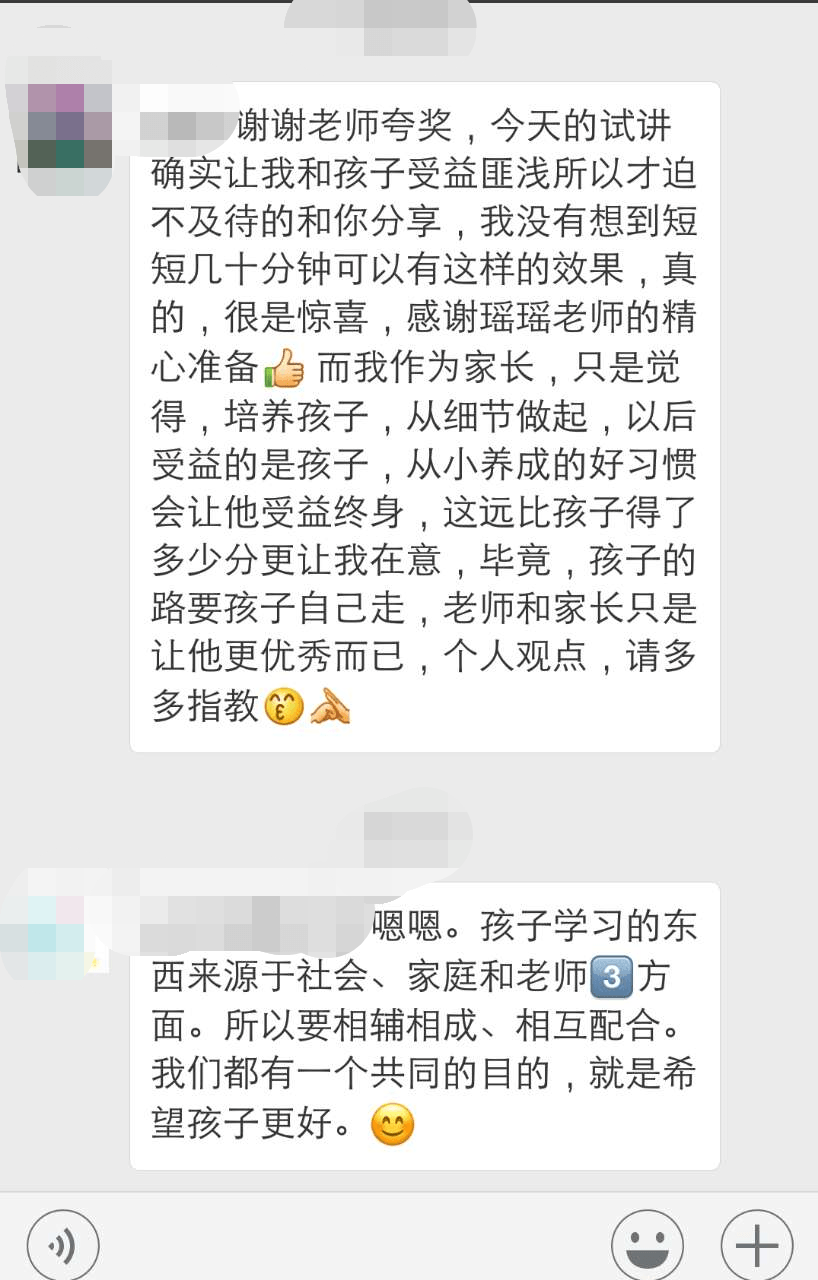Tap the message text input field
This screenshot has width=818, height=1280.
[x=355, y=1246]
